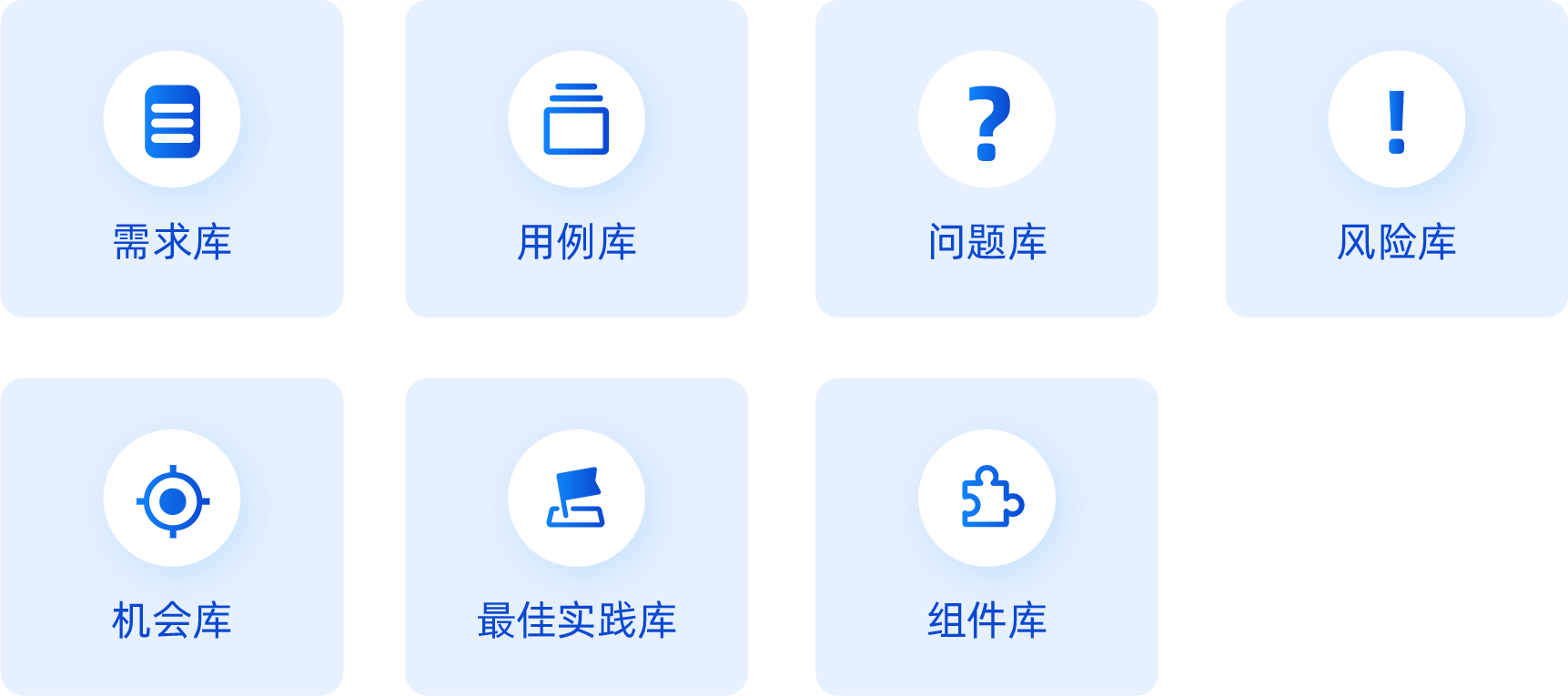This screenshot has width=1568, height=696.
Task: Tap the 机会库 tile
Action: [172, 537]
